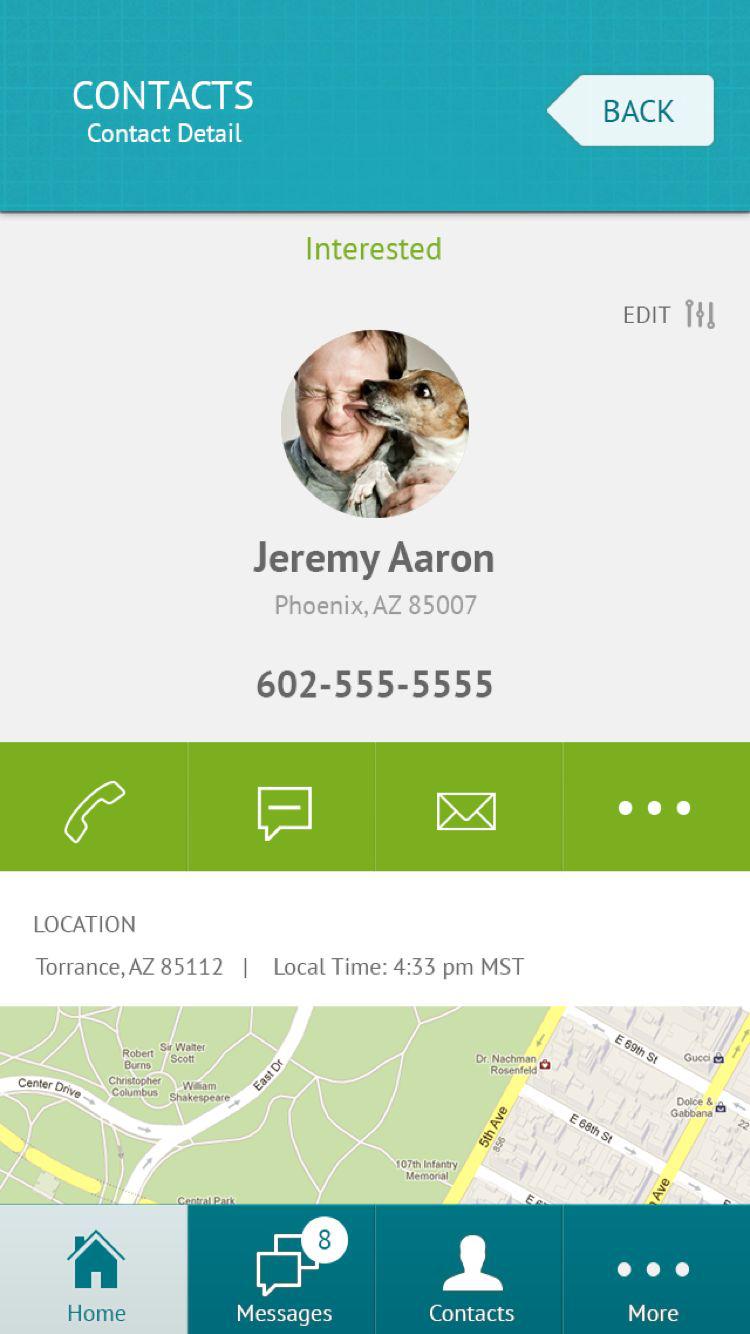This screenshot has width=750, height=1334.
Task: Switch to the Home tab
Action: click(95, 1275)
